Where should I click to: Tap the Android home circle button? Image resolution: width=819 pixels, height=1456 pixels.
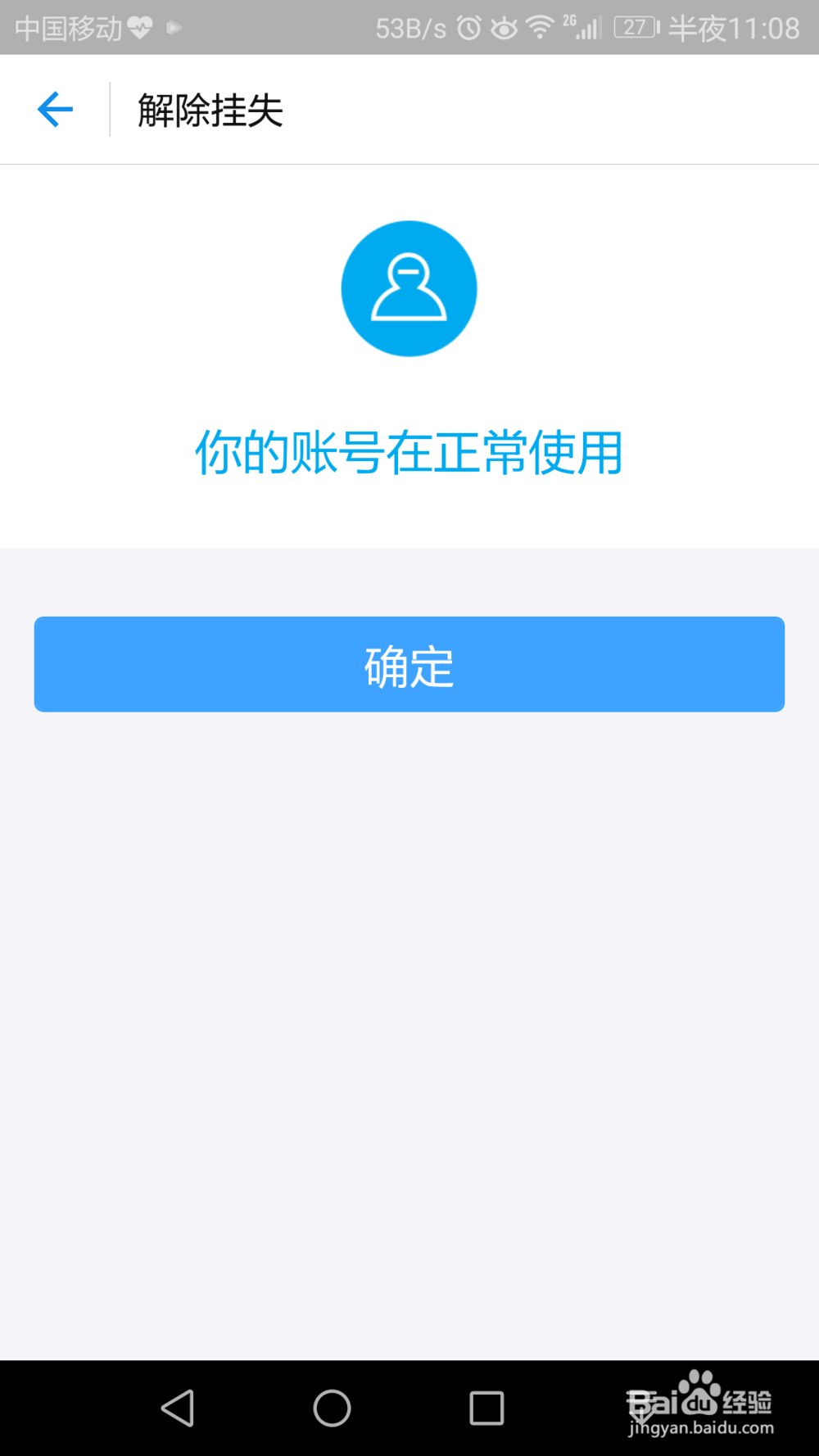tap(331, 1409)
